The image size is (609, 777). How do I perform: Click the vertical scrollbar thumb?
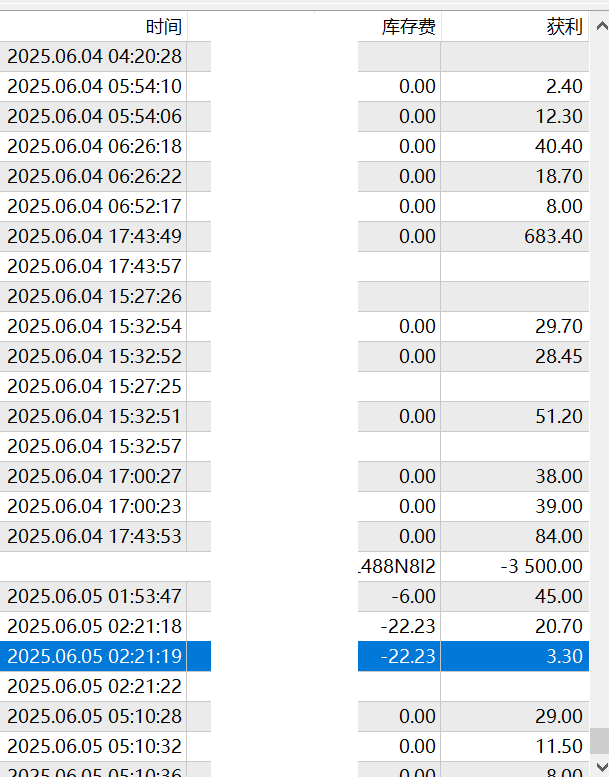tap(599, 740)
